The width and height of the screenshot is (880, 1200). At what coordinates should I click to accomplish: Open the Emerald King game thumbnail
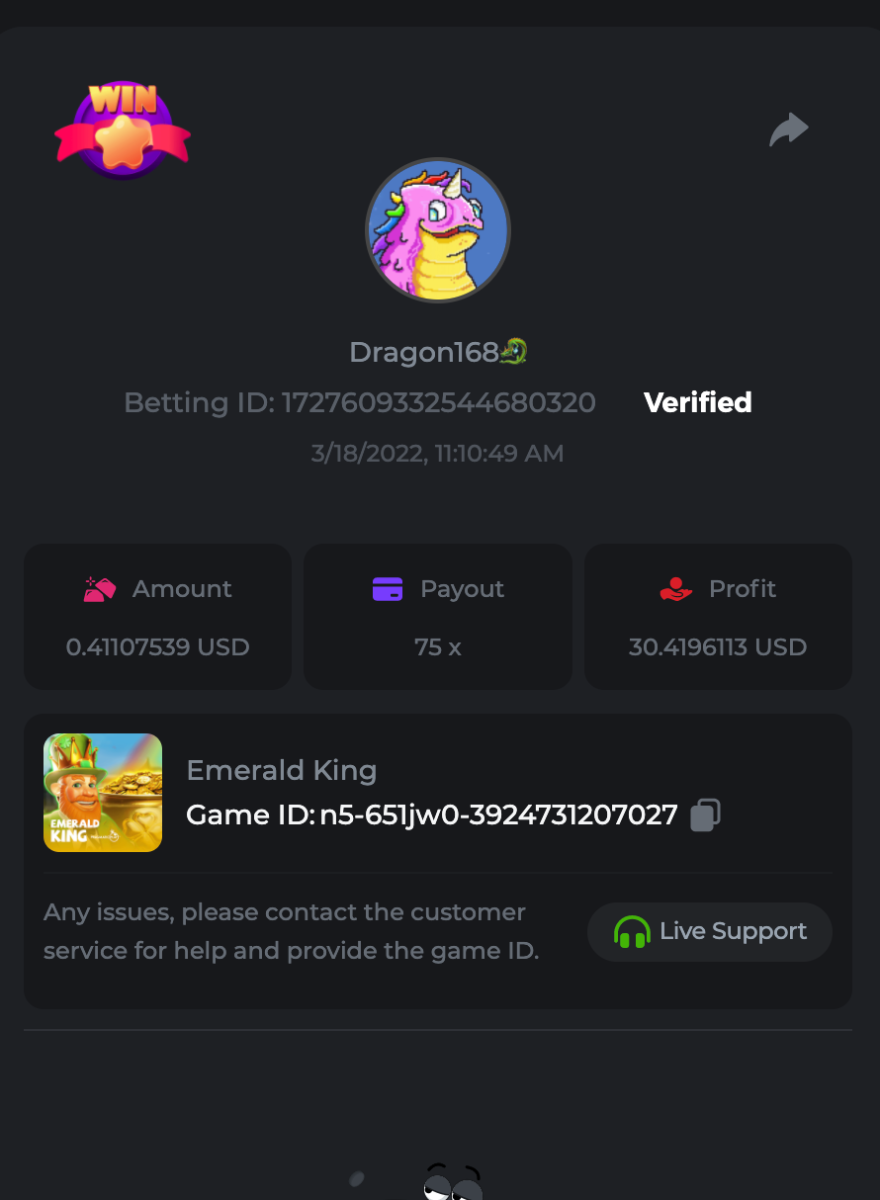click(x=103, y=793)
